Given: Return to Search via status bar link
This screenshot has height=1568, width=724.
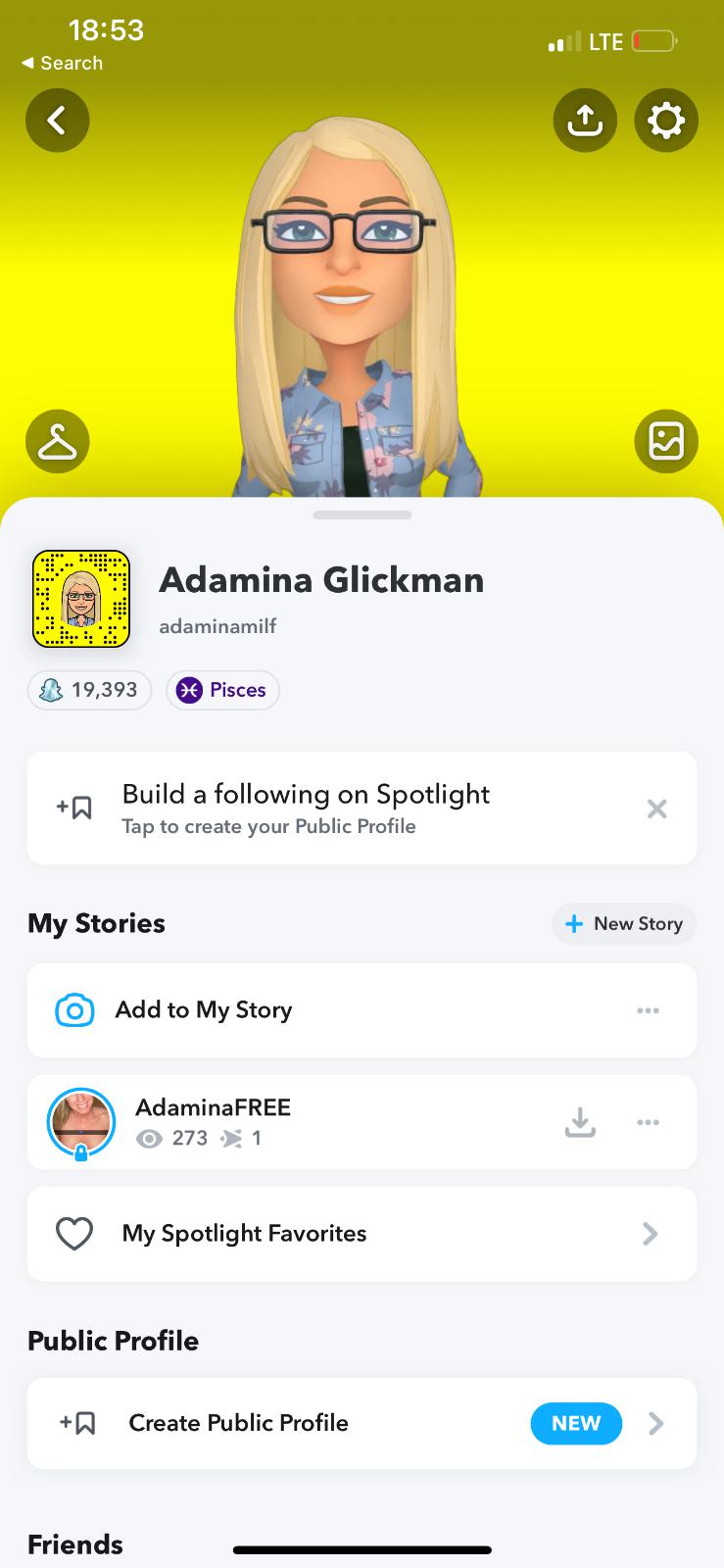Looking at the screenshot, I should click(x=63, y=63).
